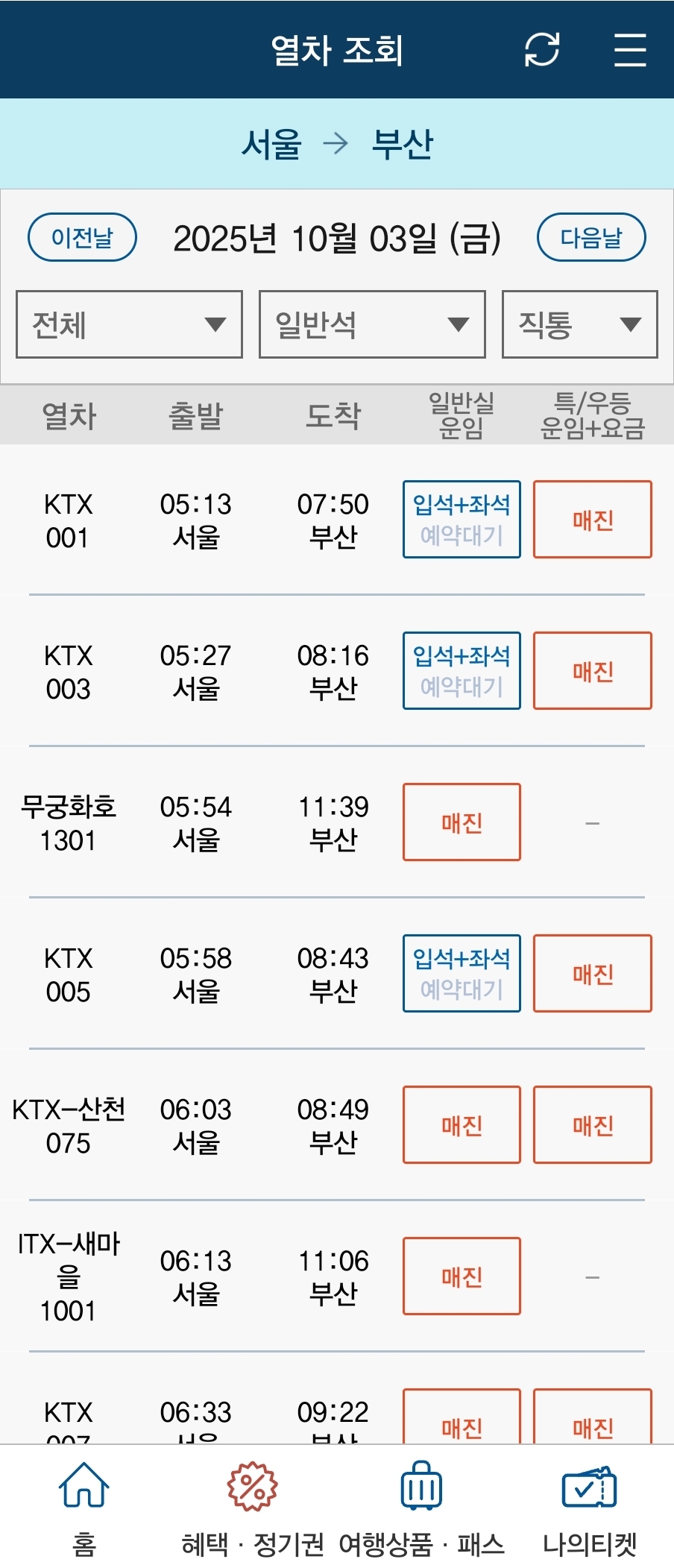Go to the previous day (이전날)
Screen dimensions: 674x1568
pyautogui.click(x=82, y=238)
